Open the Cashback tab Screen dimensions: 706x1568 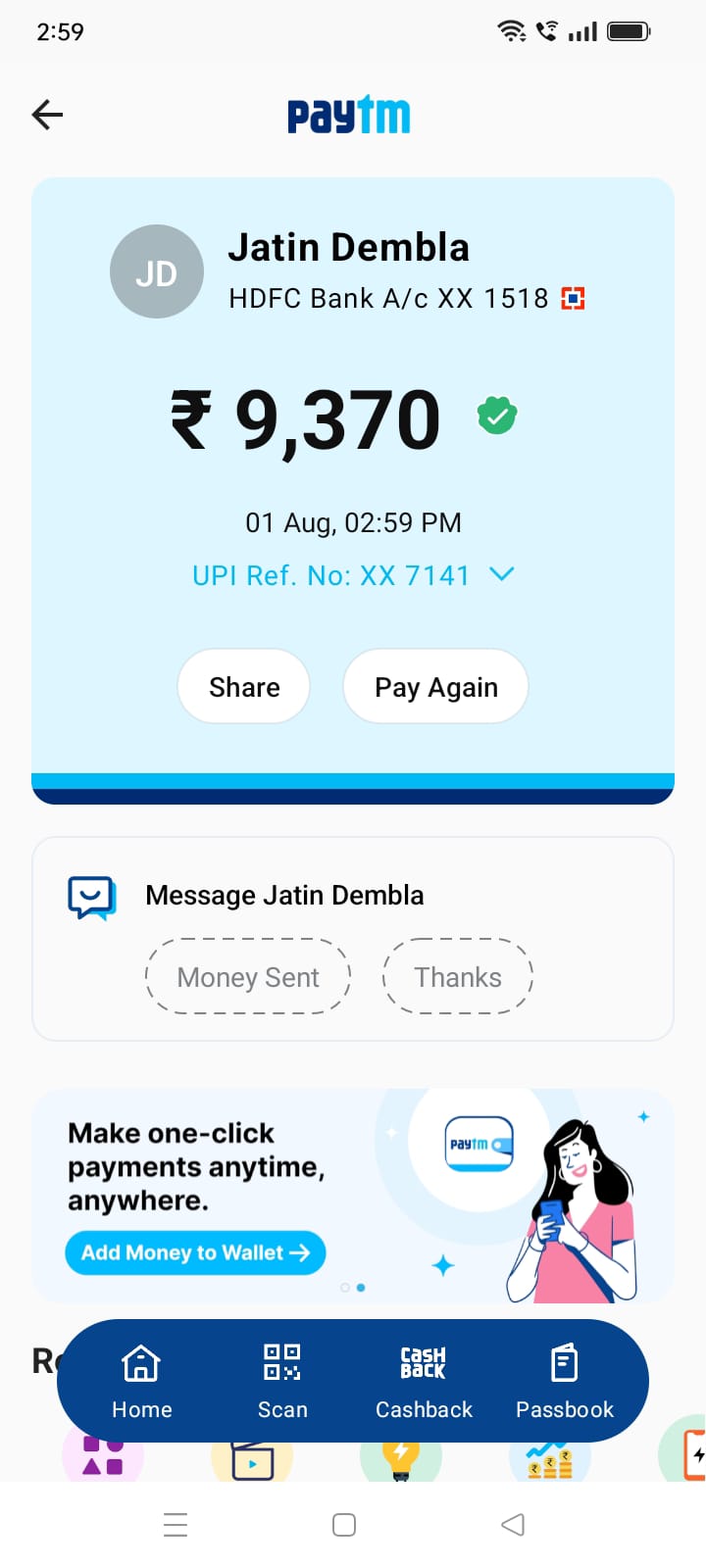pyautogui.click(x=424, y=1381)
